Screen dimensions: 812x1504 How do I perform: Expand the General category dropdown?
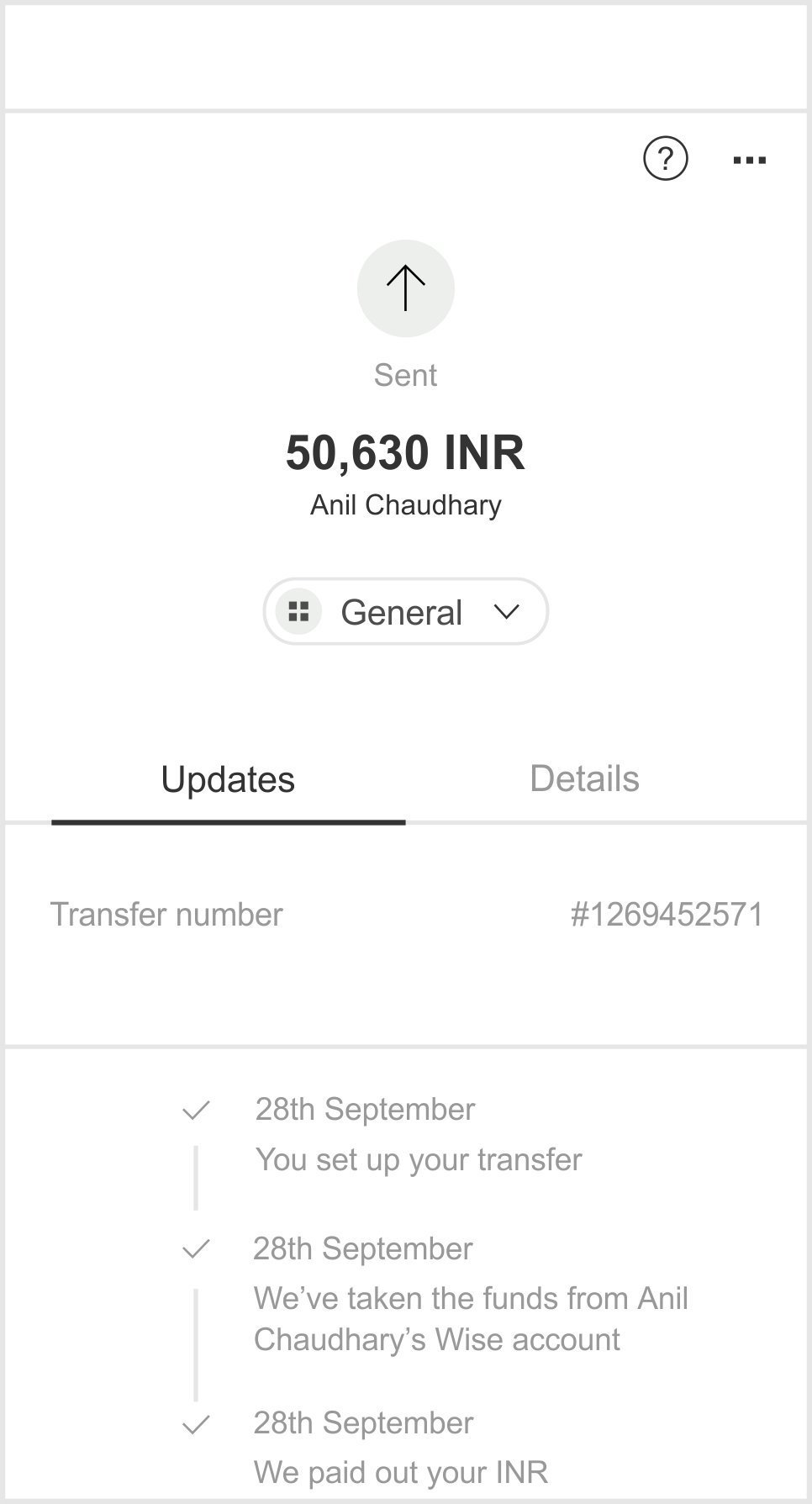pos(406,612)
